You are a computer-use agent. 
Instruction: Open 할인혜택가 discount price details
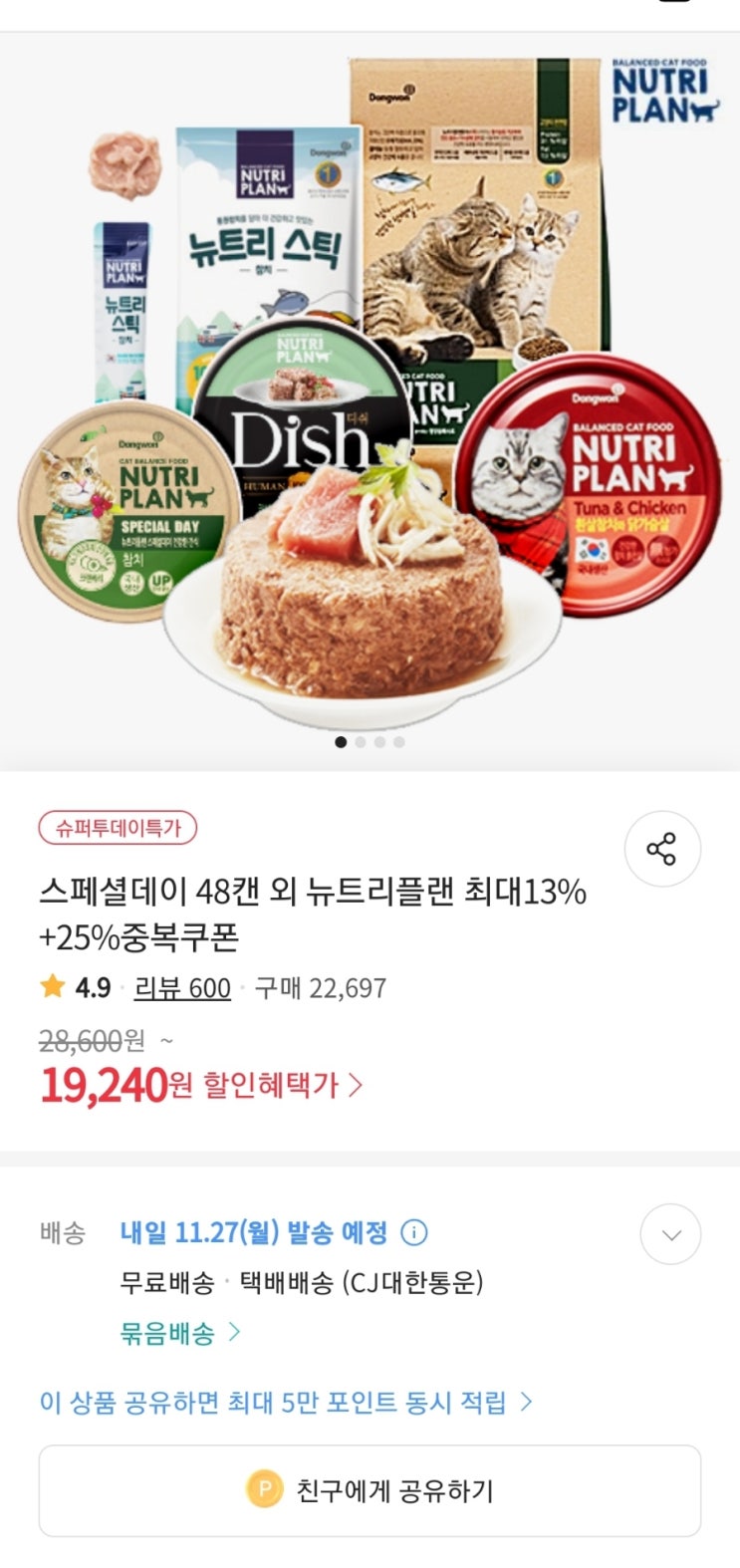pos(284,1084)
